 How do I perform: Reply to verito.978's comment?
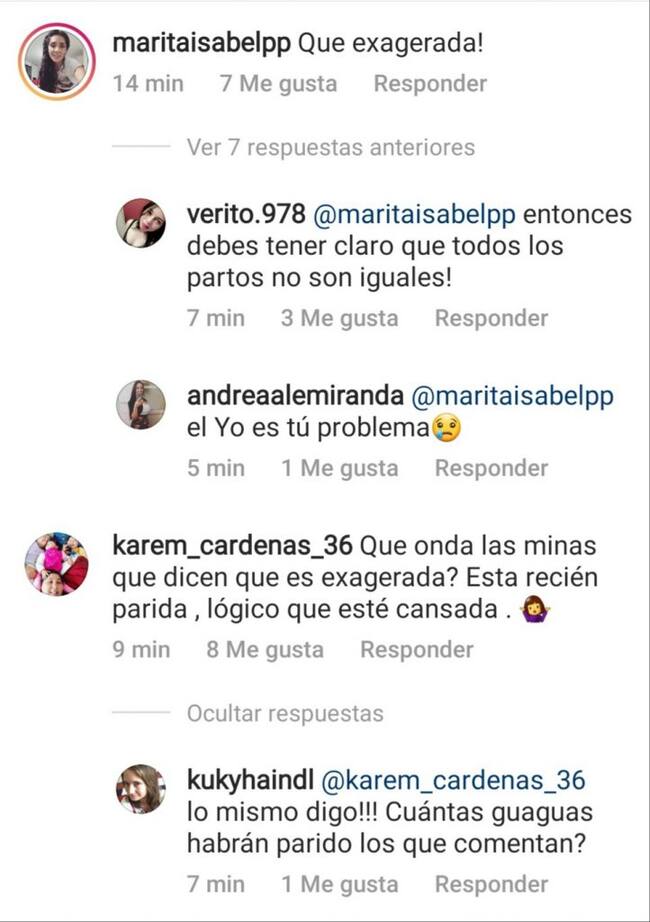(491, 318)
